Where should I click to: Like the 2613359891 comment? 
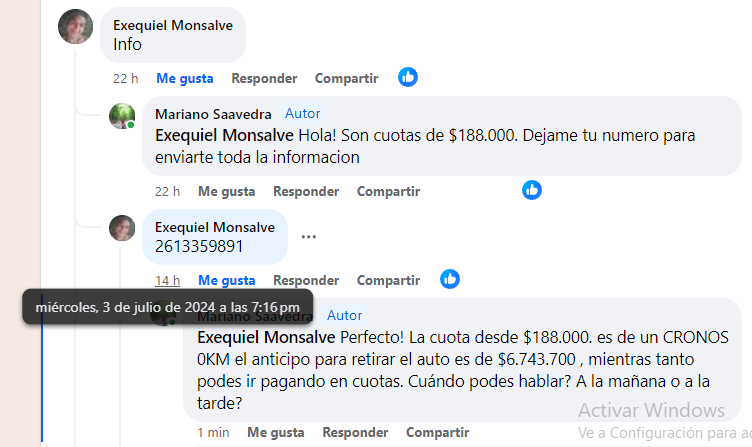[227, 280]
